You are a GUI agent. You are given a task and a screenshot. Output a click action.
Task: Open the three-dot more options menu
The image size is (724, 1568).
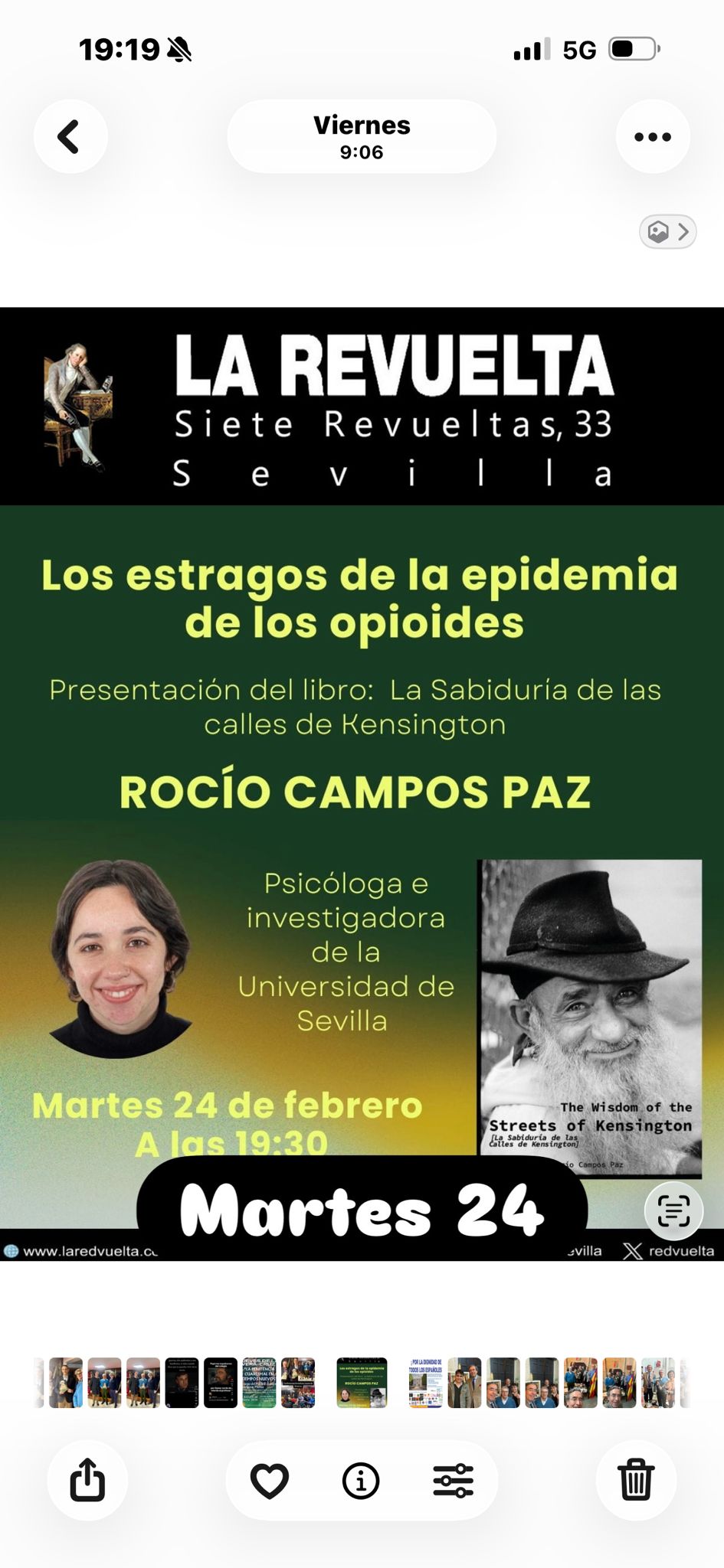click(x=652, y=137)
